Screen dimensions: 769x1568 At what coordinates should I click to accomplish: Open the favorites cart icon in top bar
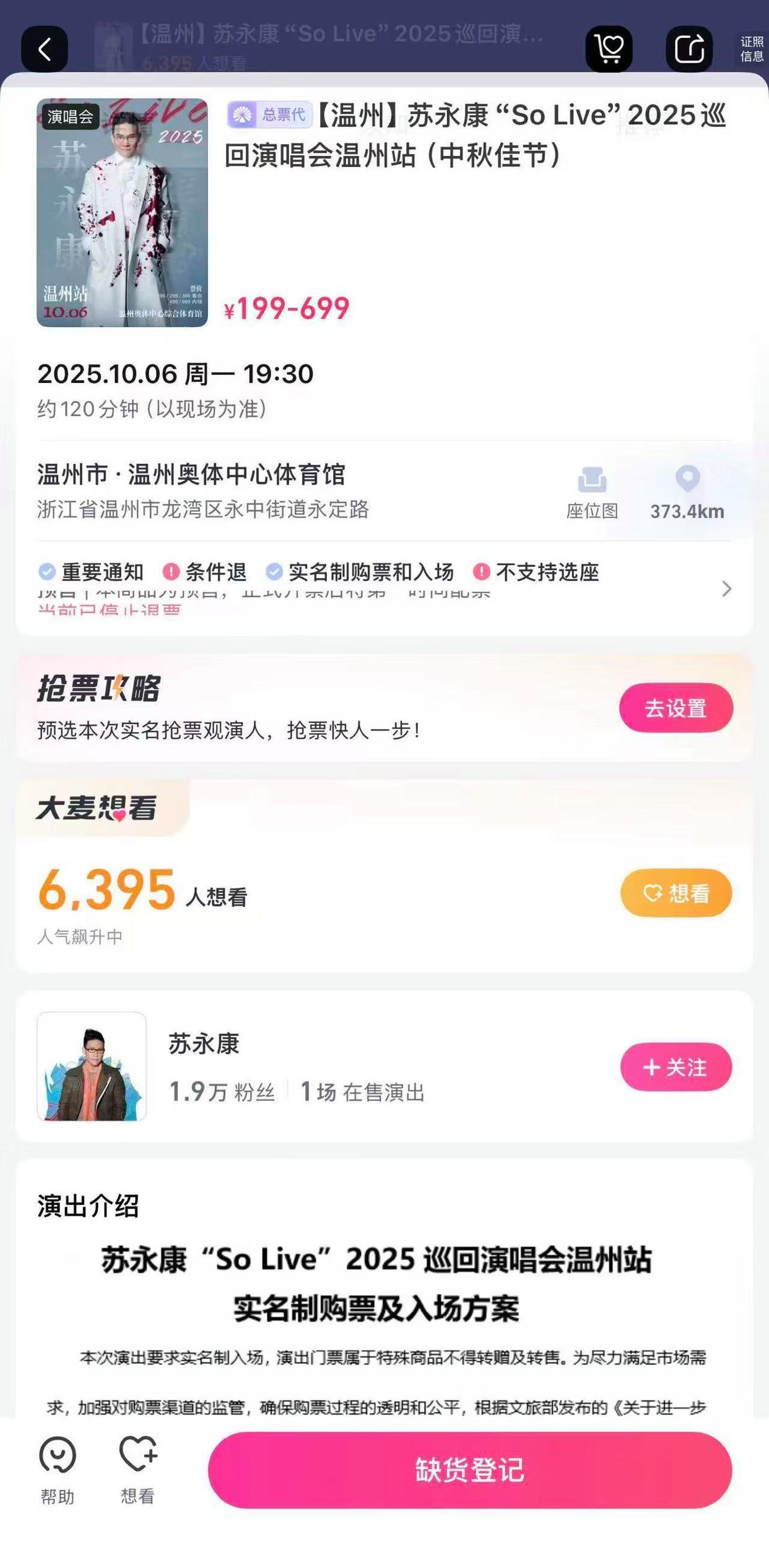[x=610, y=48]
